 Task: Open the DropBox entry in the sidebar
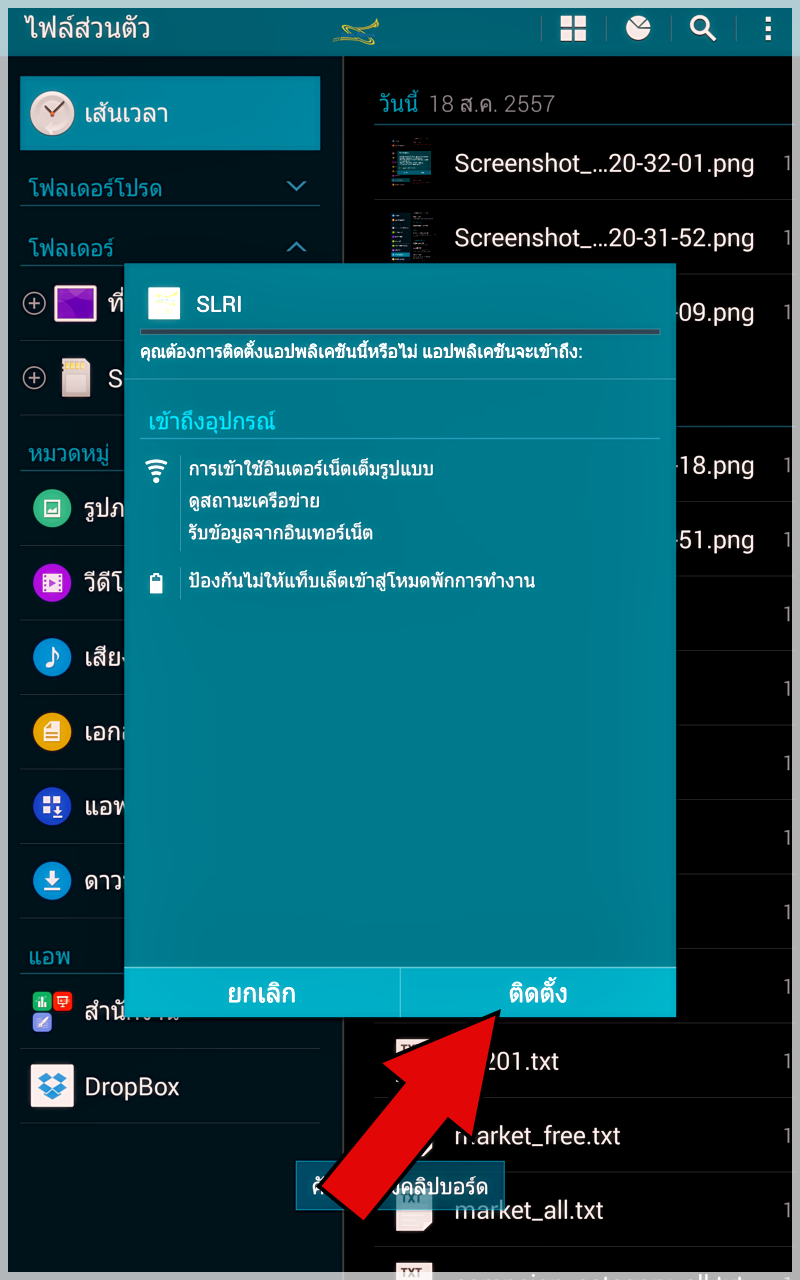pos(130,1087)
